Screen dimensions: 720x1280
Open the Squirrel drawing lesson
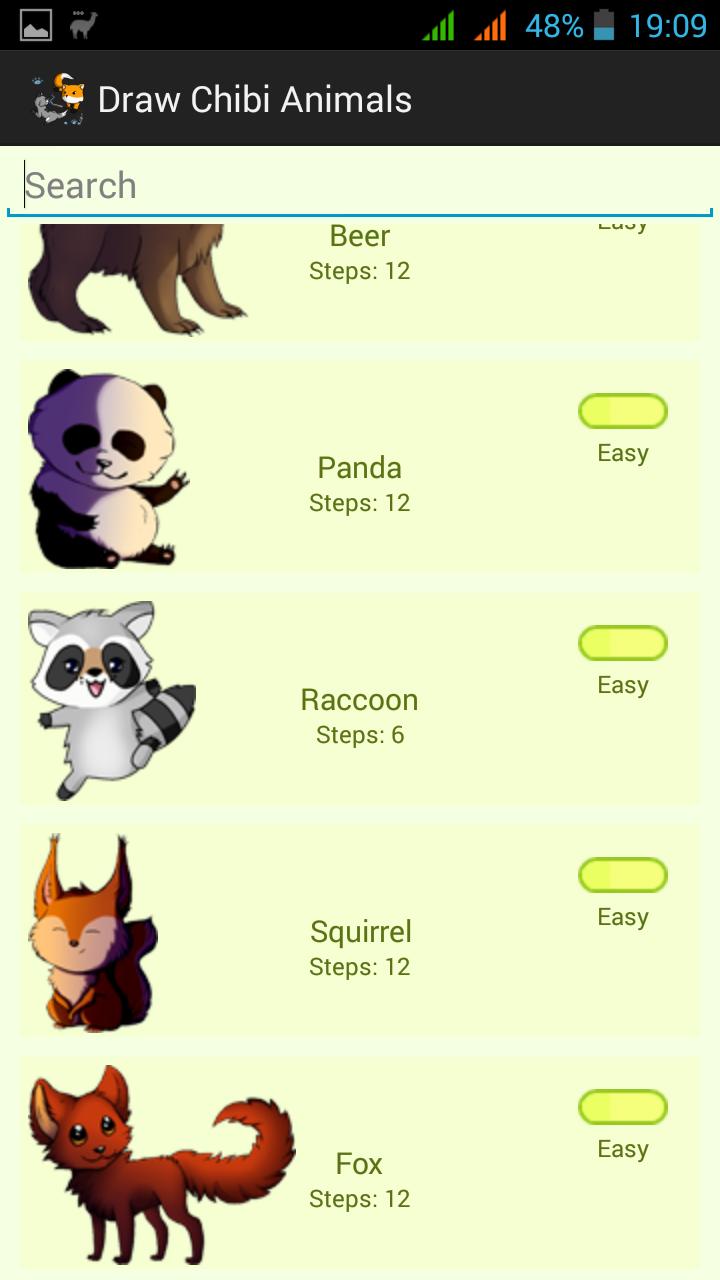tap(359, 931)
